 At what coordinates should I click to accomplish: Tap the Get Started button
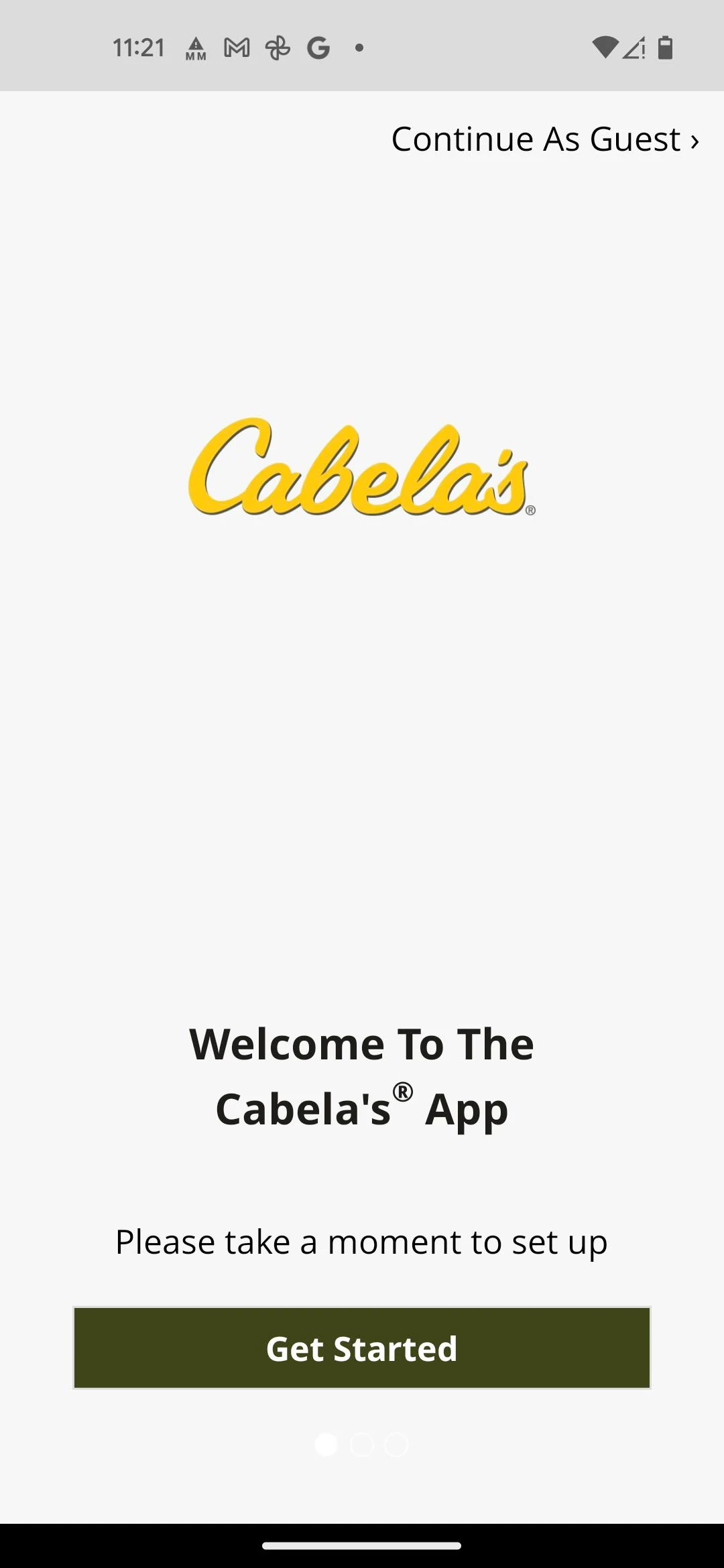coord(362,1348)
